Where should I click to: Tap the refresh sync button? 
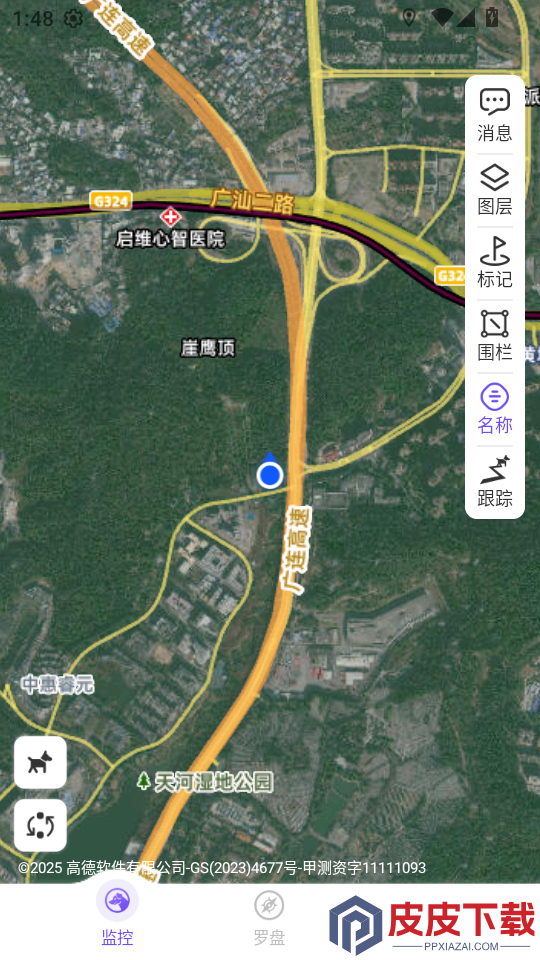[40, 825]
